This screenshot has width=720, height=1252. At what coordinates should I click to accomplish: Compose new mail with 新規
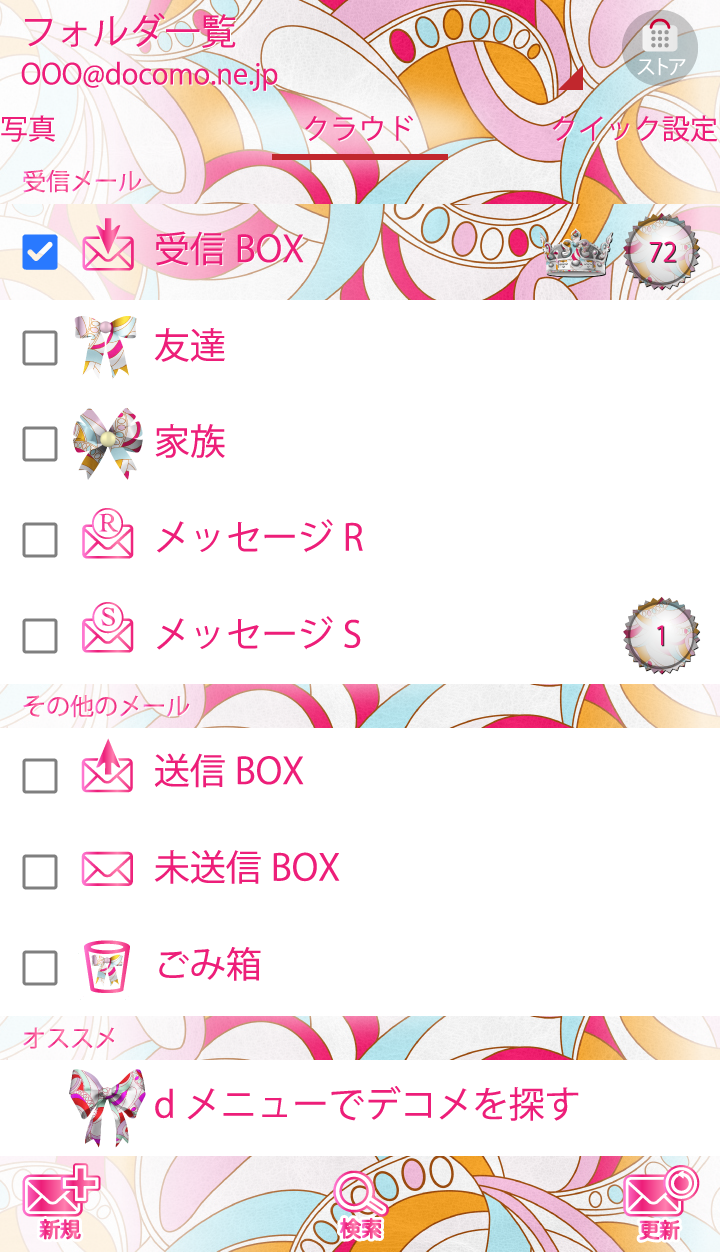coord(60,1205)
